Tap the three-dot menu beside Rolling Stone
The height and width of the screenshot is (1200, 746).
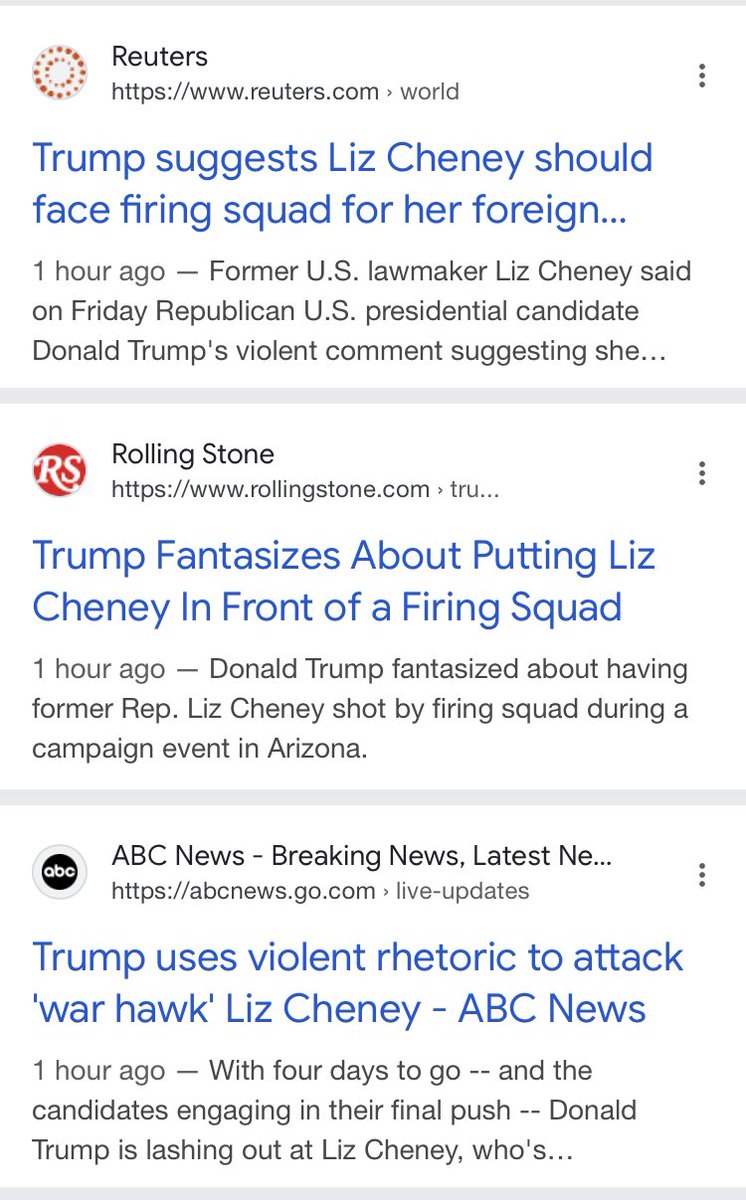point(702,473)
